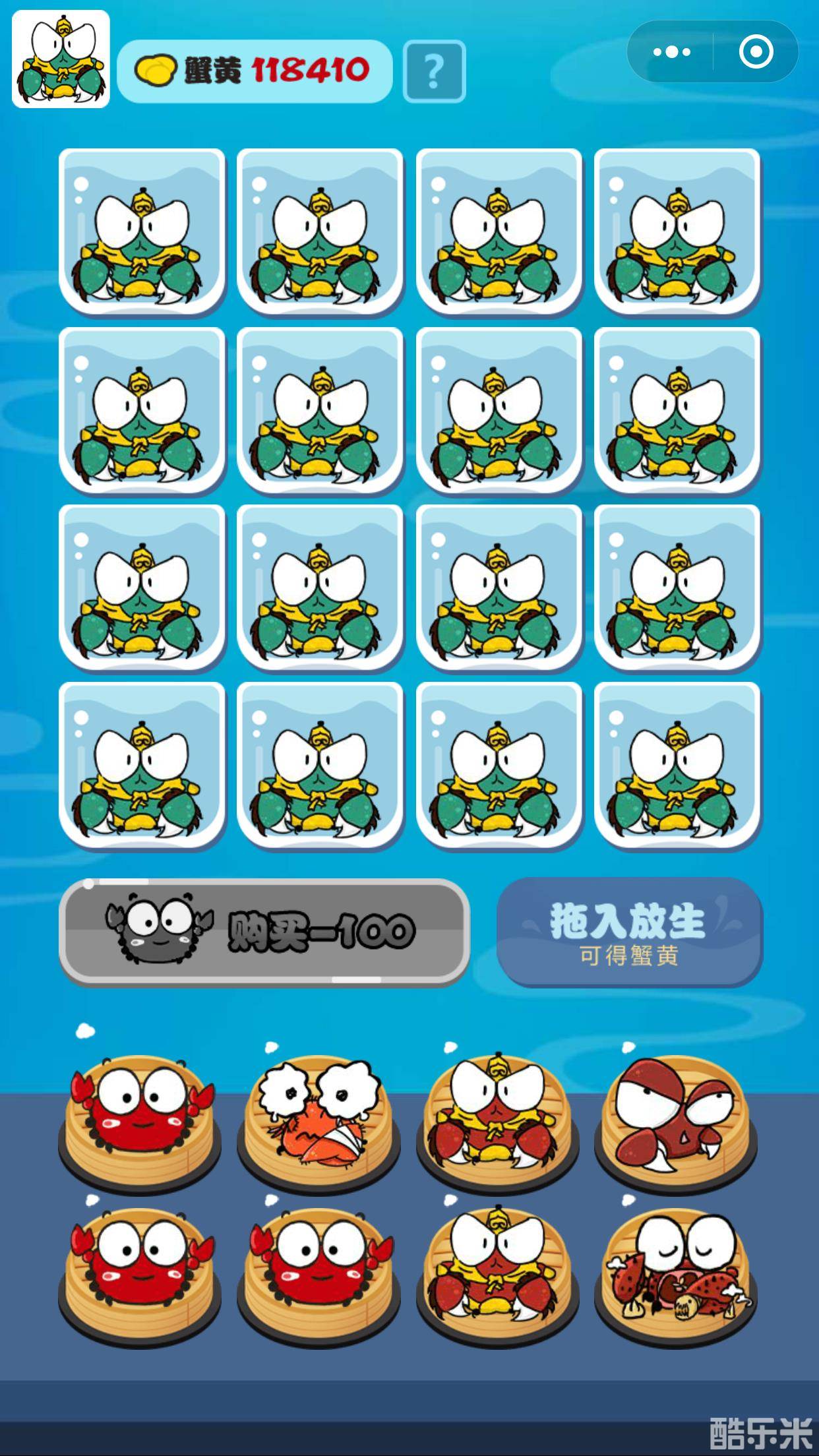Tap the crab avatar in the top corner
Image resolution: width=819 pixels, height=1456 pixels.
pos(61,59)
